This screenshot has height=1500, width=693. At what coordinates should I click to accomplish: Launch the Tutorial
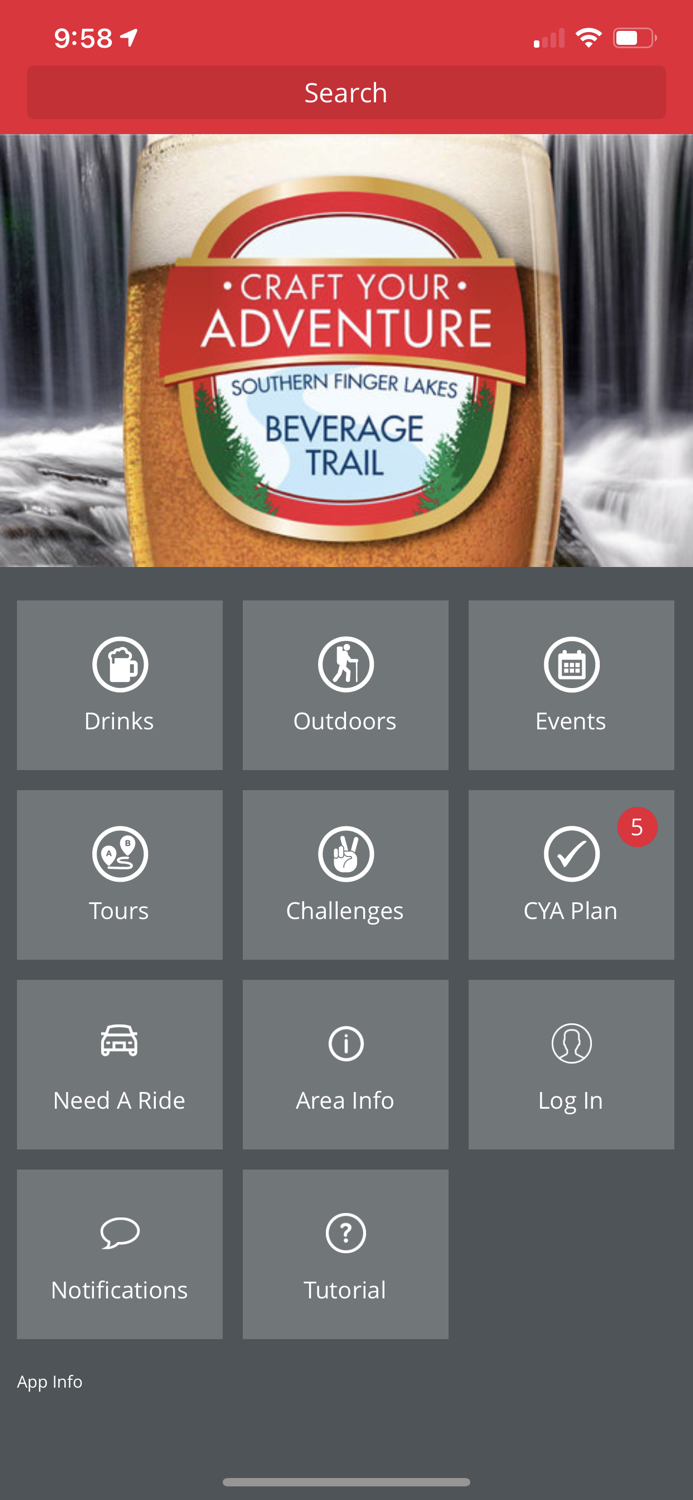346,1254
